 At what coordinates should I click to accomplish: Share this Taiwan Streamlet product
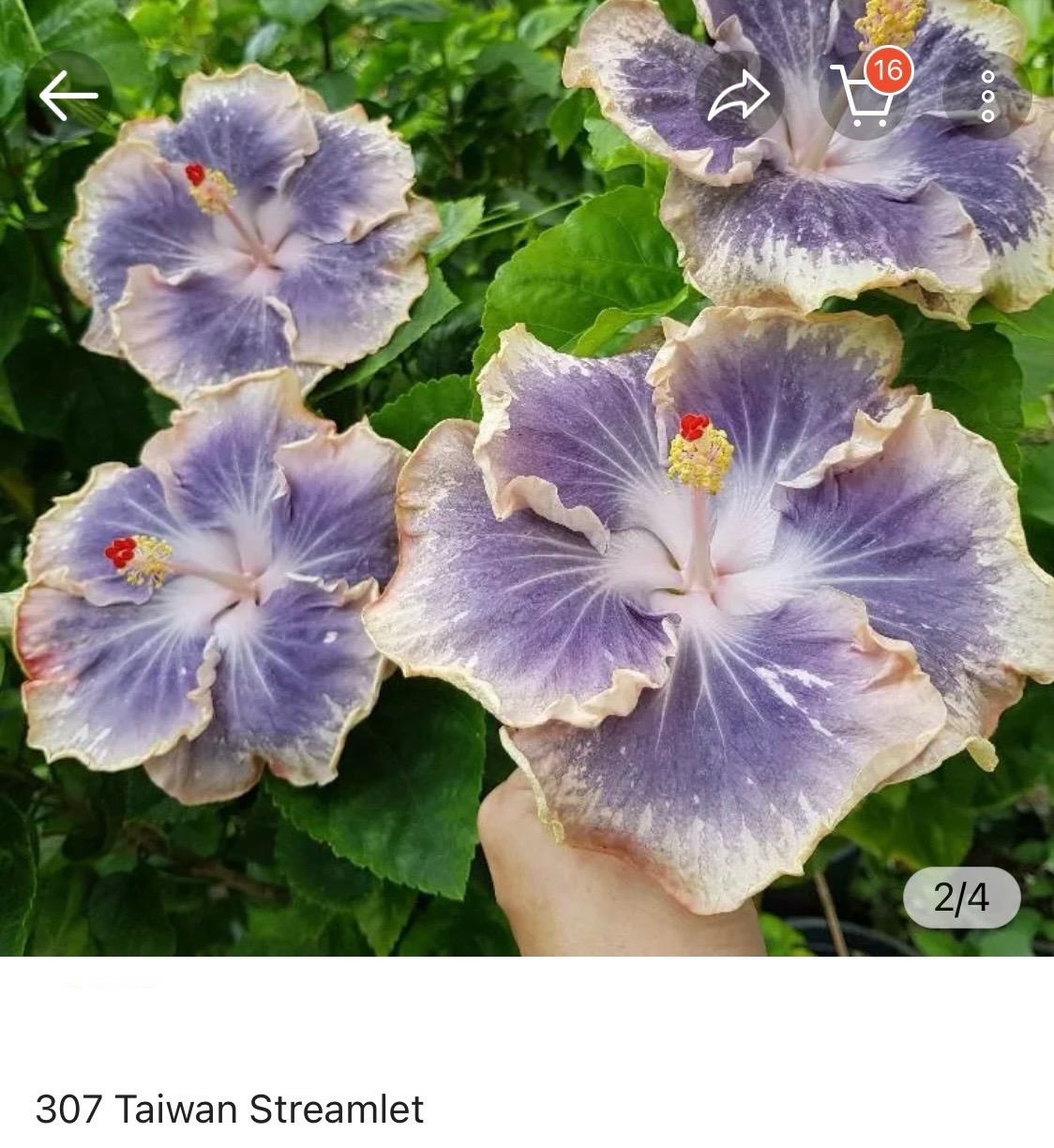point(739,96)
